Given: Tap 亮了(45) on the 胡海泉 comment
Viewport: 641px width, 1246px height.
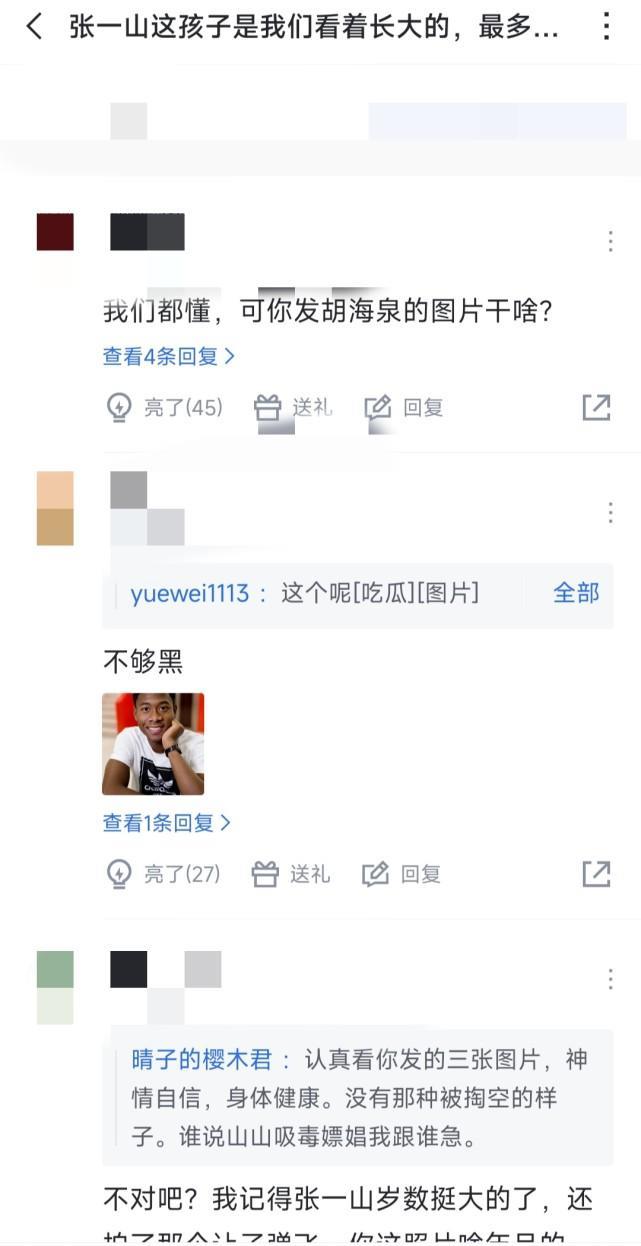Looking at the screenshot, I should click(x=165, y=408).
